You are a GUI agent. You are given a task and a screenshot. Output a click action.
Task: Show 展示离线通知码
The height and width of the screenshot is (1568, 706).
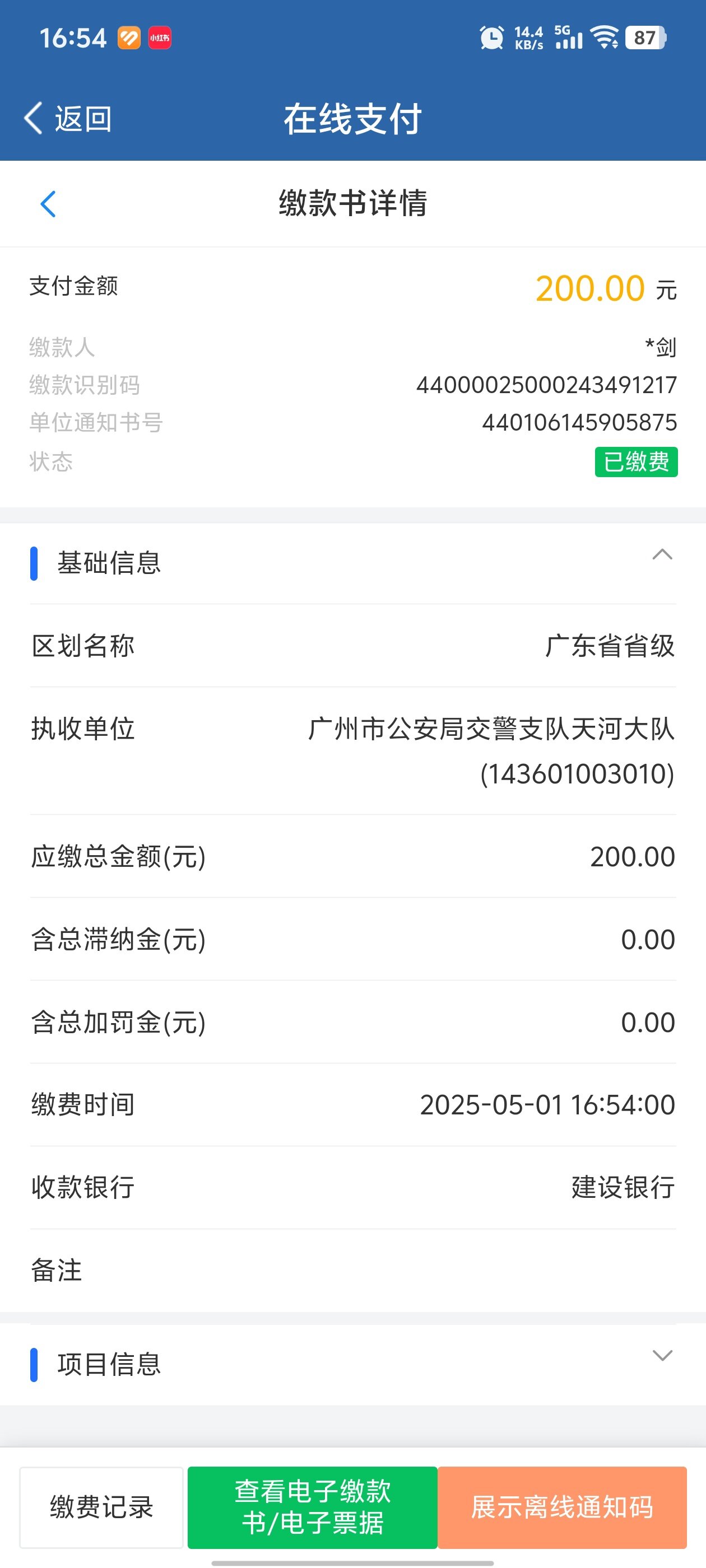561,1507
